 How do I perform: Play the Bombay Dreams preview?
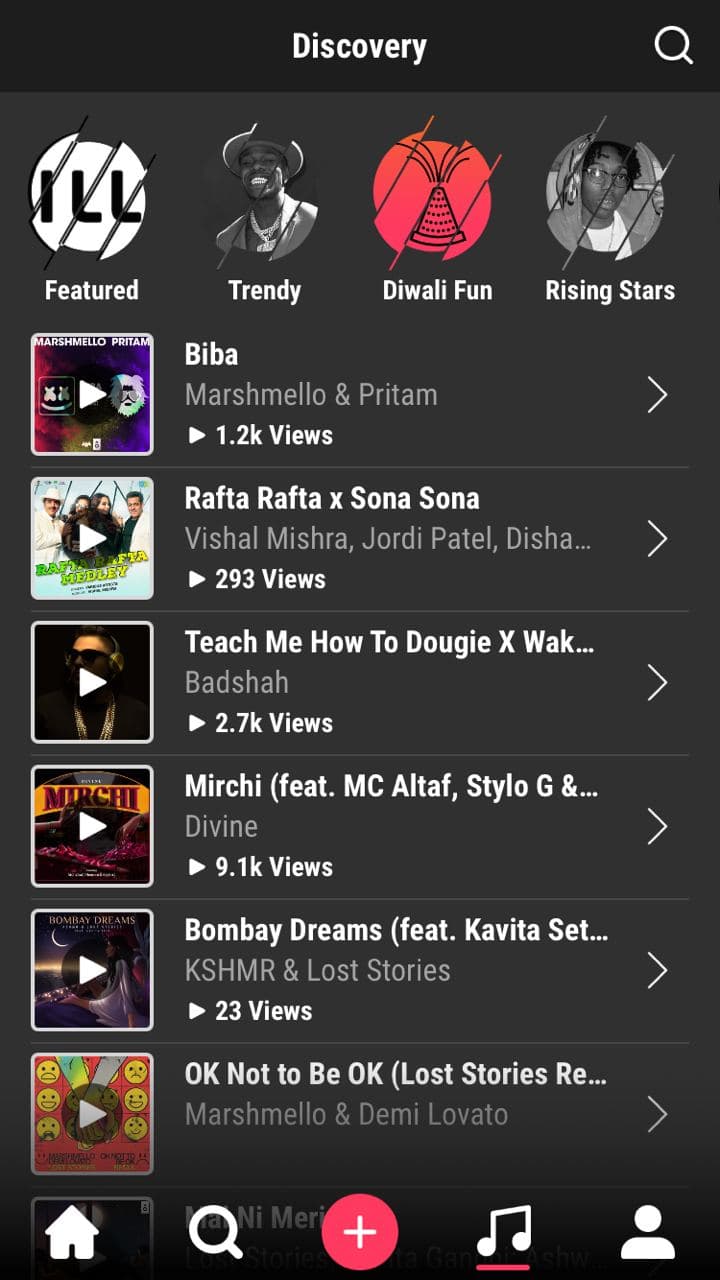[92, 970]
